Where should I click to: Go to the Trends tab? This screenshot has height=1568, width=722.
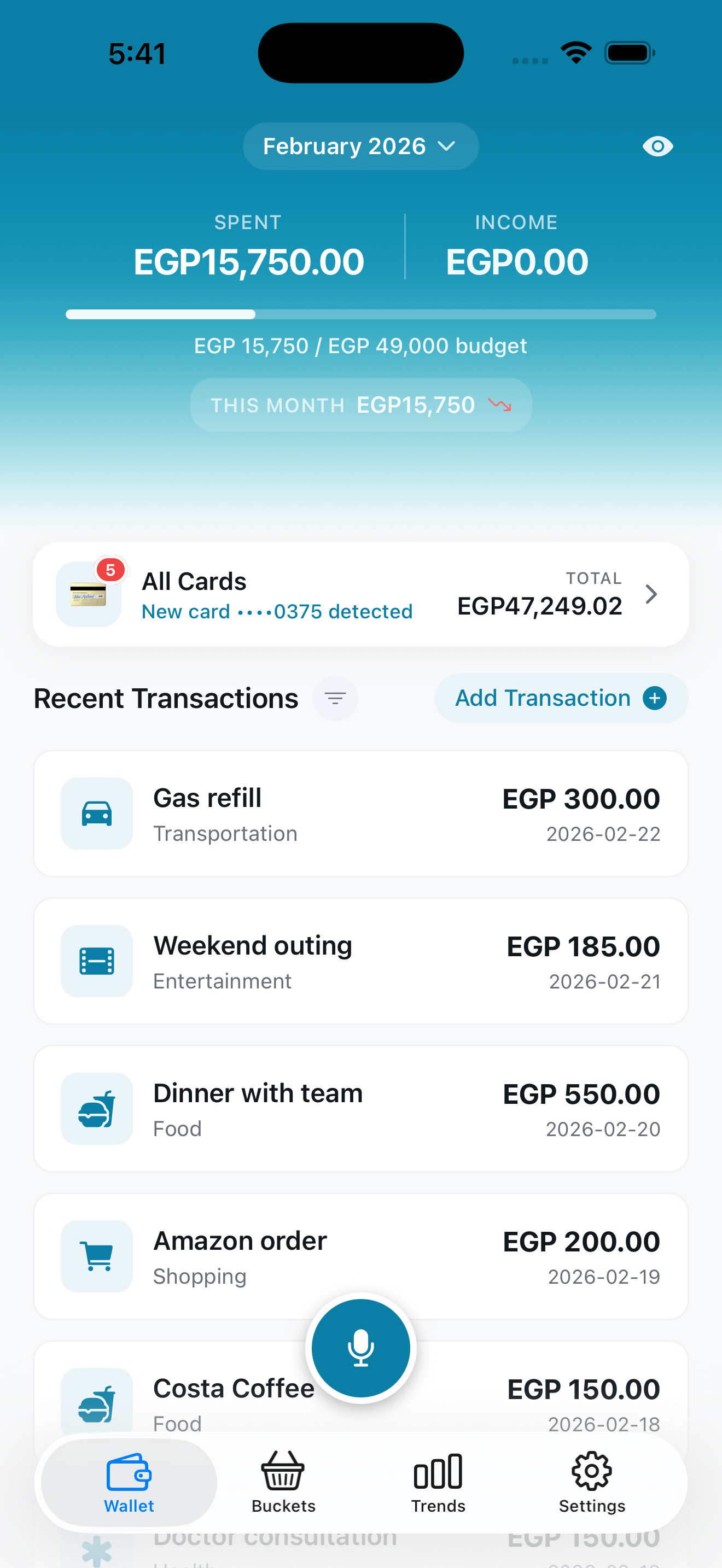438,1483
